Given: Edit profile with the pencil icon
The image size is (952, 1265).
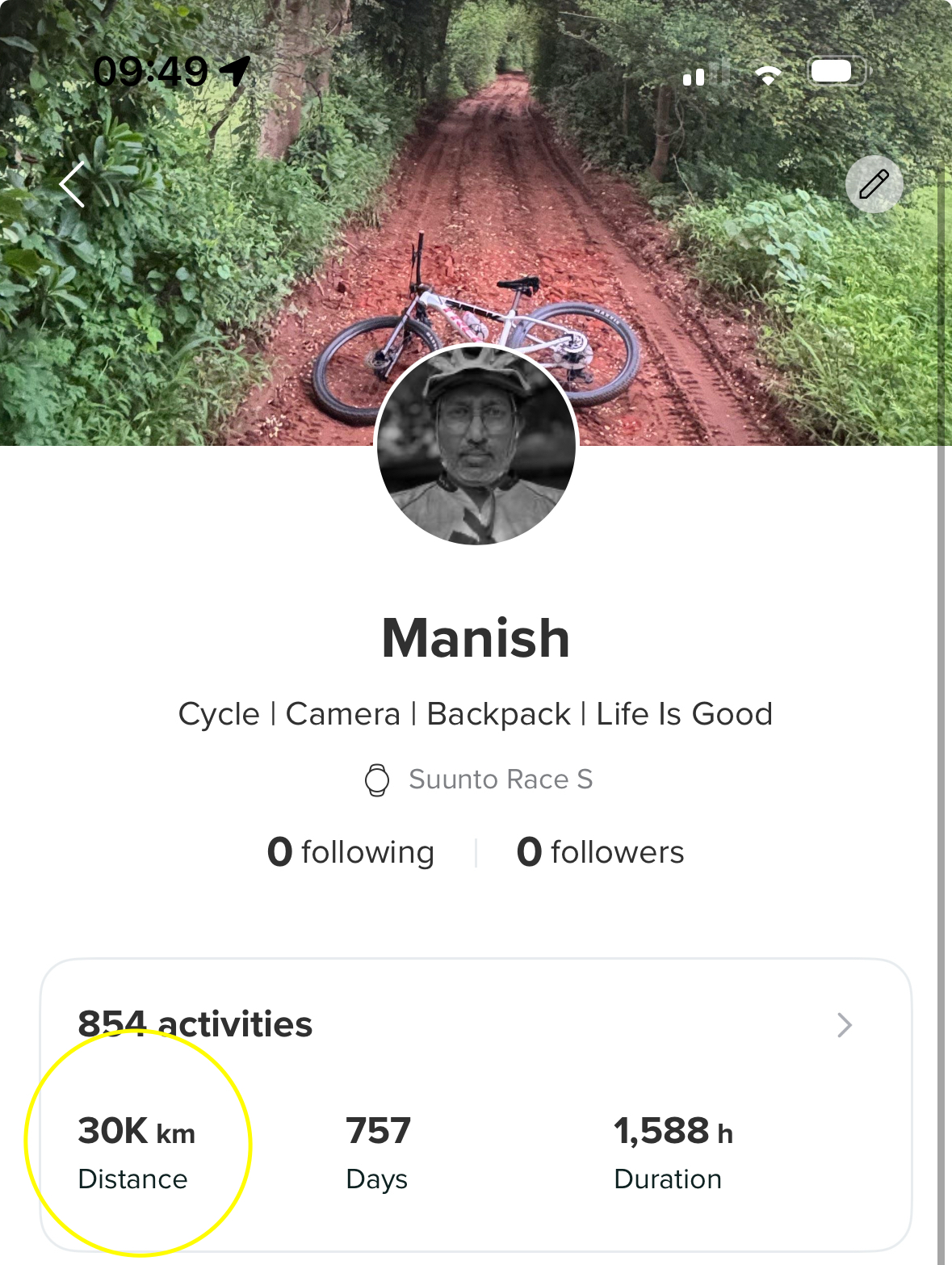Looking at the screenshot, I should pos(874,185).
